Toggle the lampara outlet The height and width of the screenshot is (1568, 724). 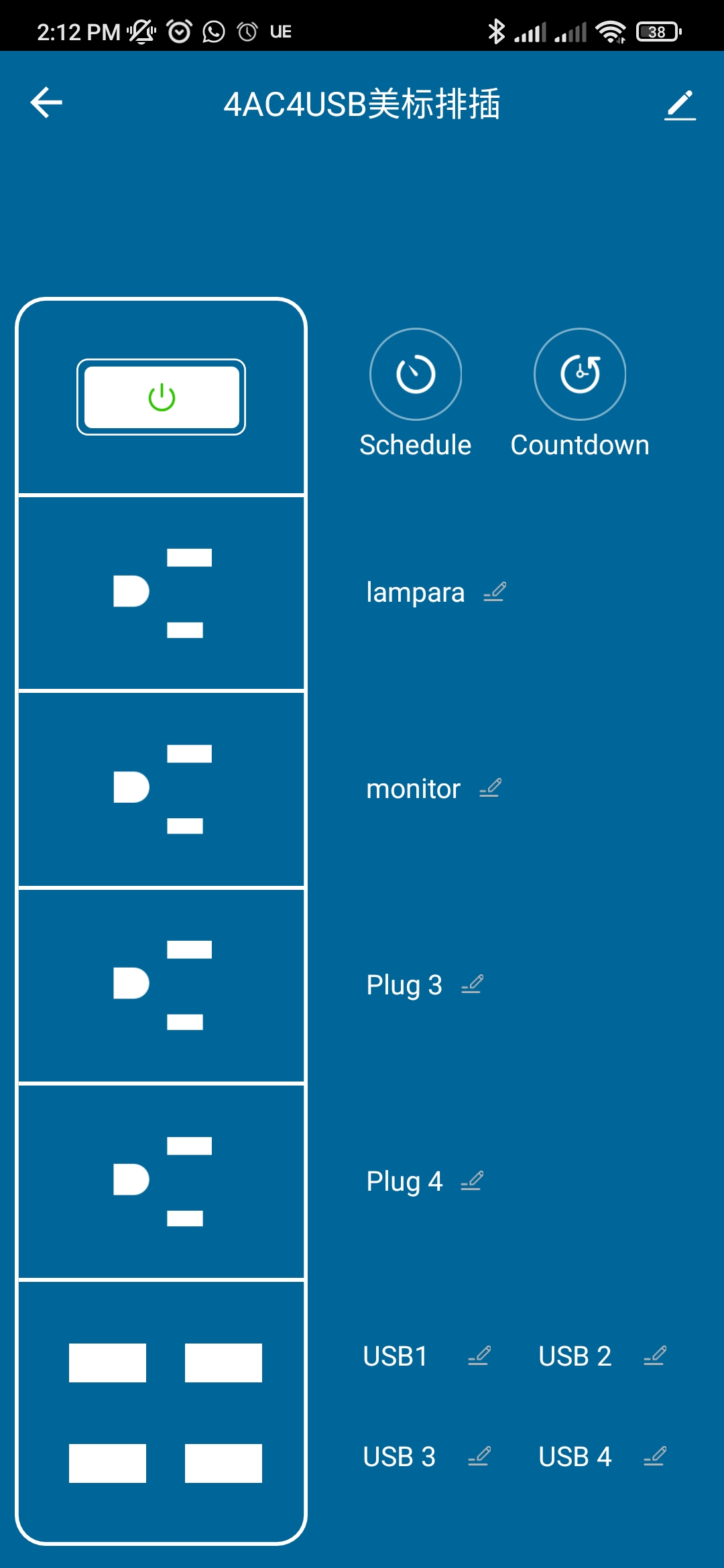pyautogui.click(x=162, y=592)
